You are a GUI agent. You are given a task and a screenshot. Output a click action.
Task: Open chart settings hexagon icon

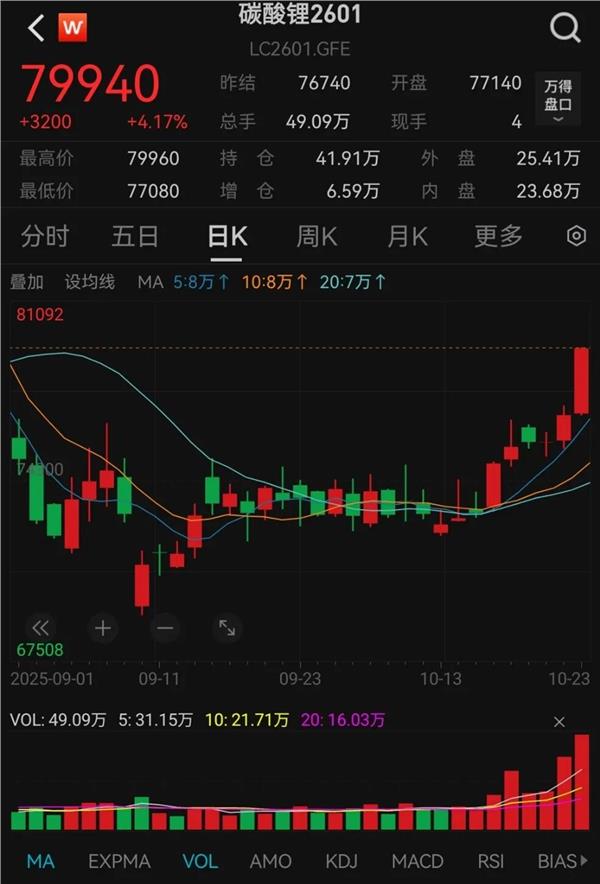click(576, 236)
